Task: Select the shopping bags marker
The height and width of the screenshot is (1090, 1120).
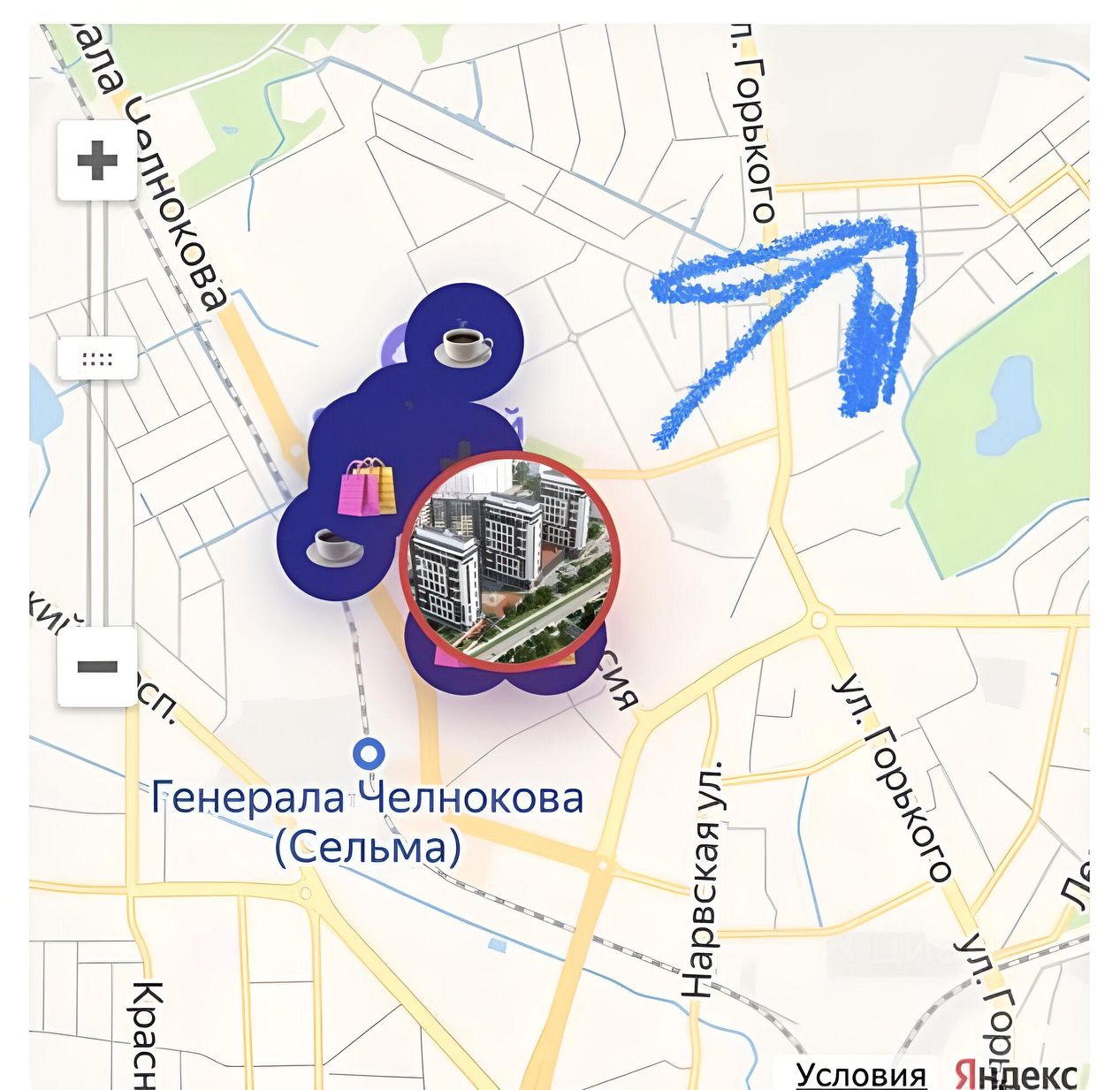Action: (366, 487)
